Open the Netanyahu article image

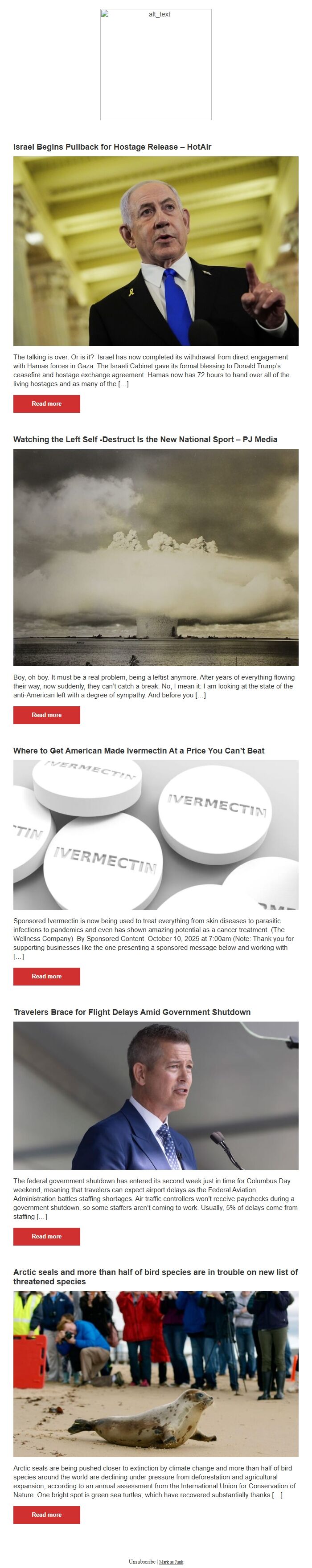156,251
